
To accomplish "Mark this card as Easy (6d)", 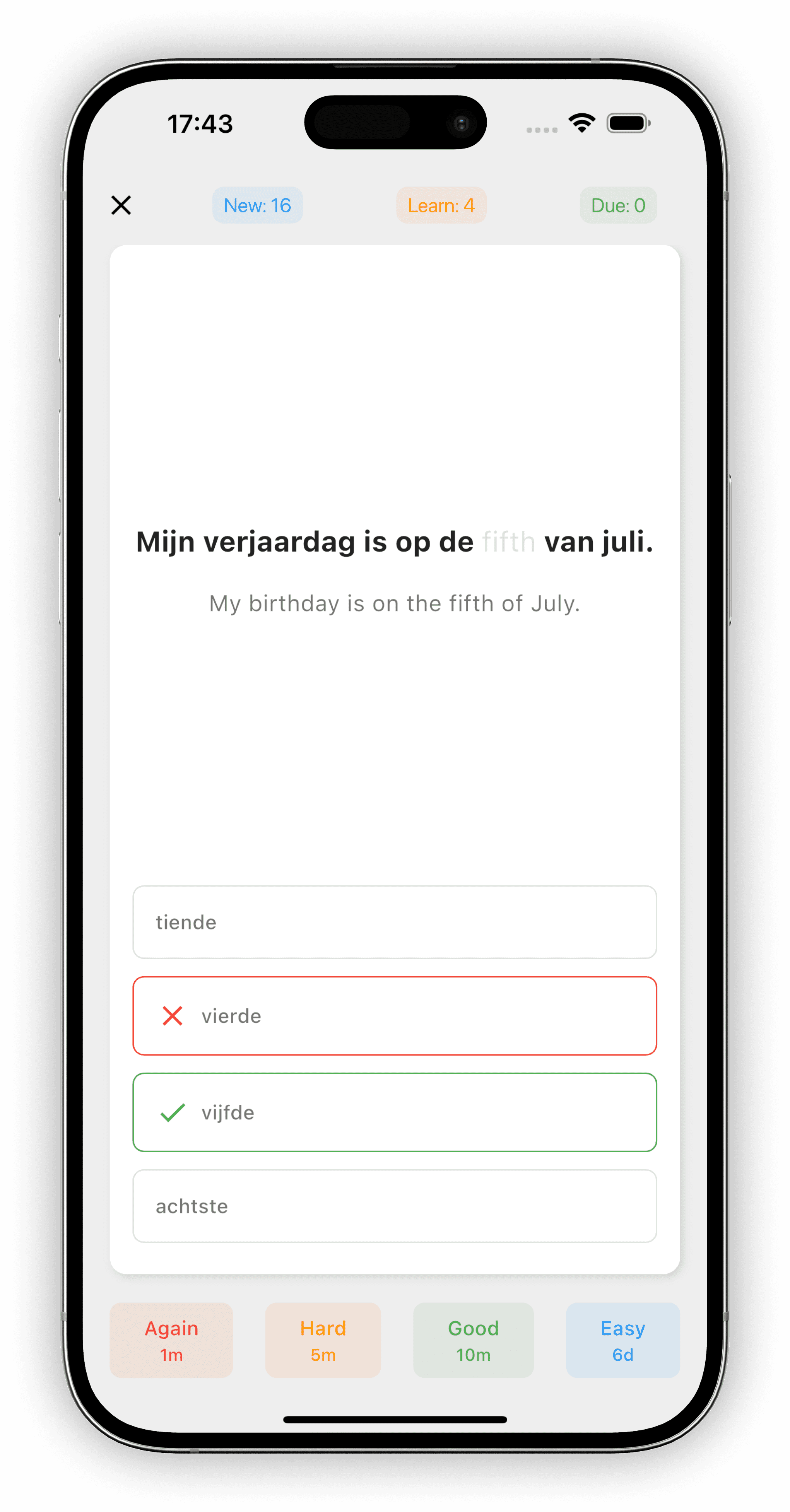I will (x=622, y=1340).
